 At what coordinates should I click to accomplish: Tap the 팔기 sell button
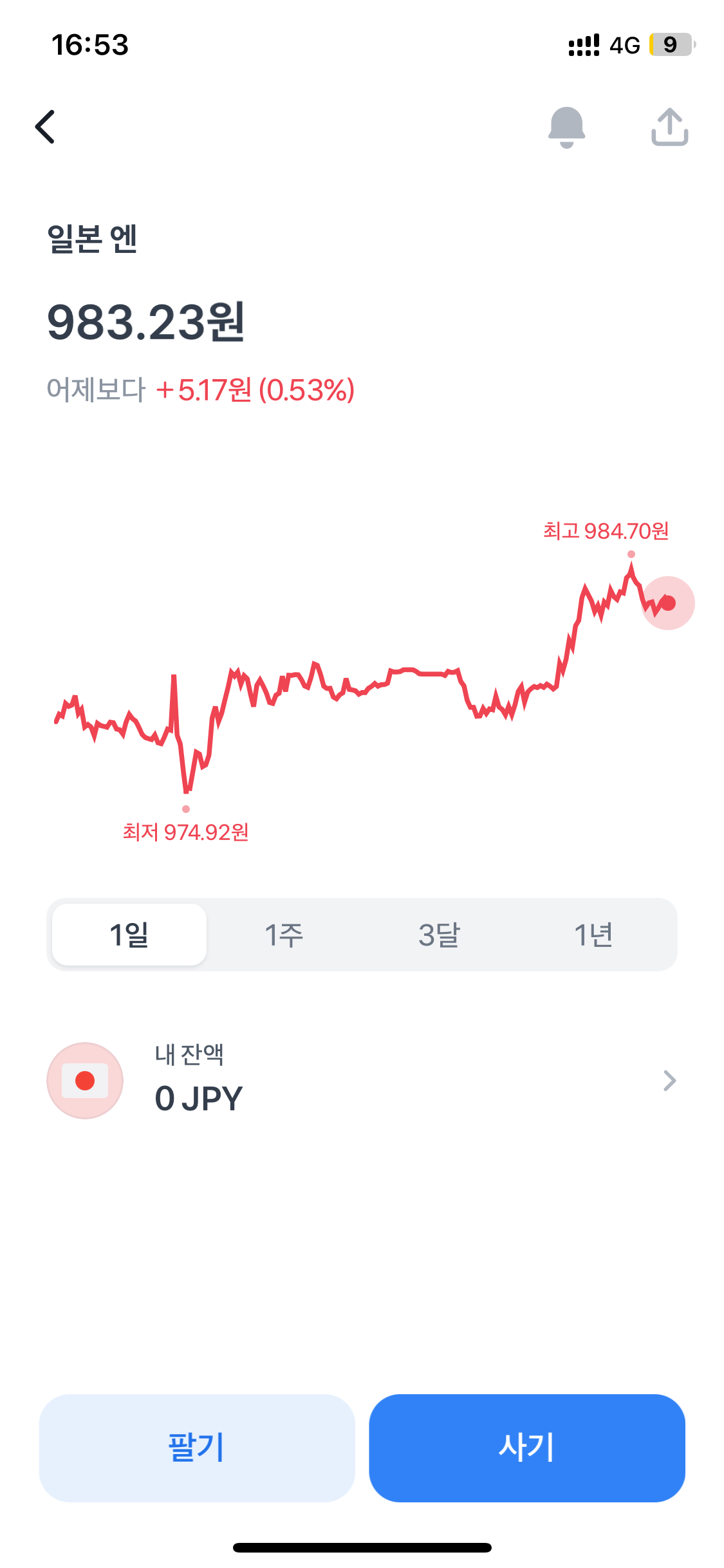click(197, 1448)
